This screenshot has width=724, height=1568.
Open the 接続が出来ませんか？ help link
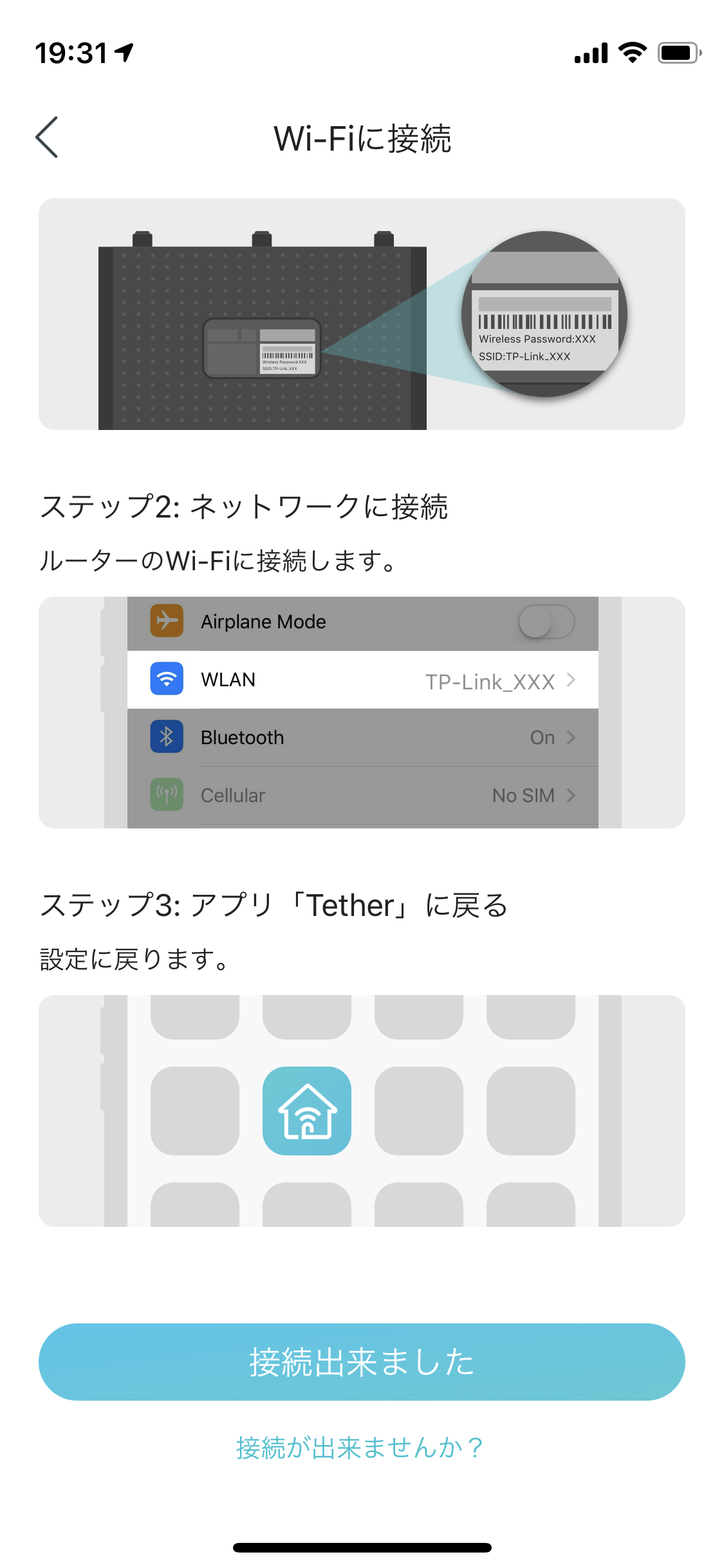coord(360,1448)
